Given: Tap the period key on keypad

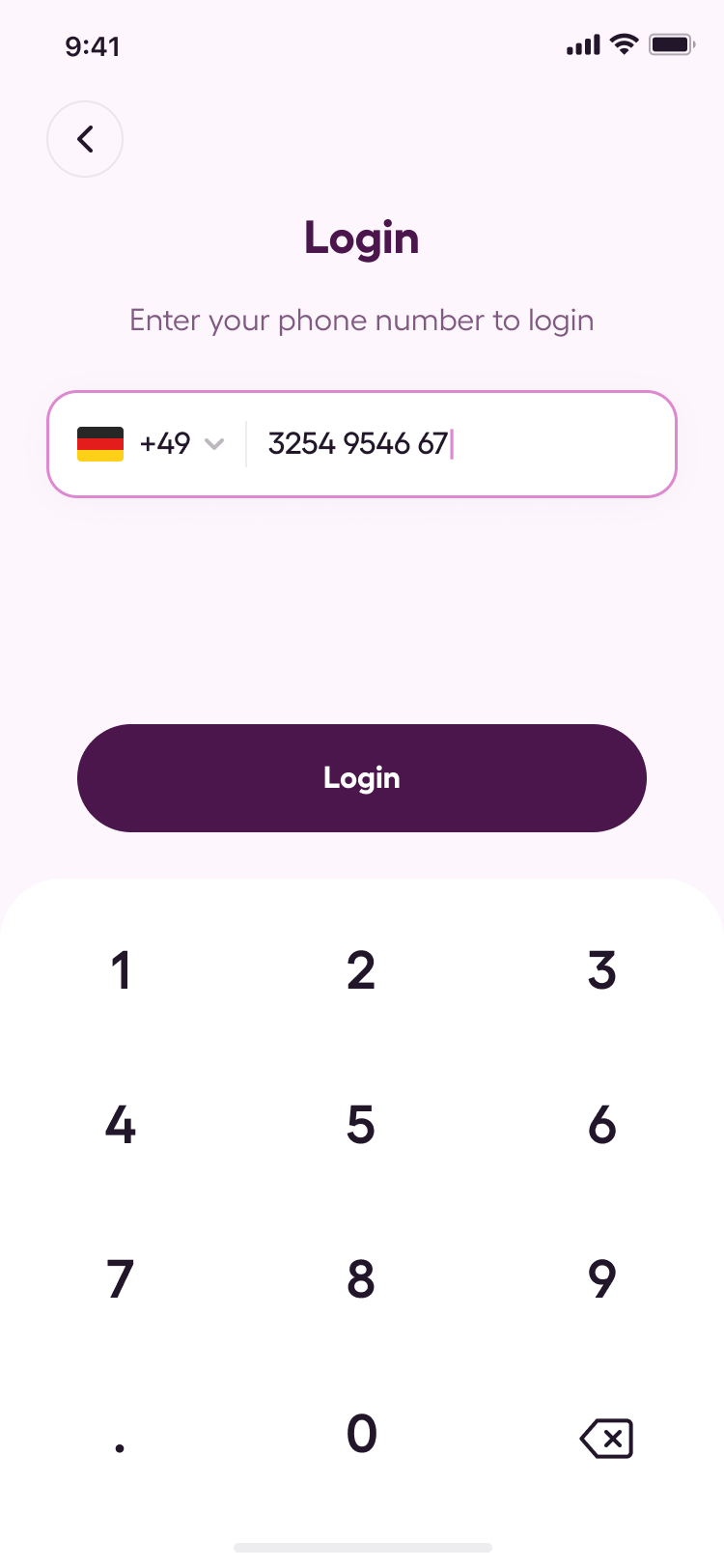Looking at the screenshot, I should 121,1444.
